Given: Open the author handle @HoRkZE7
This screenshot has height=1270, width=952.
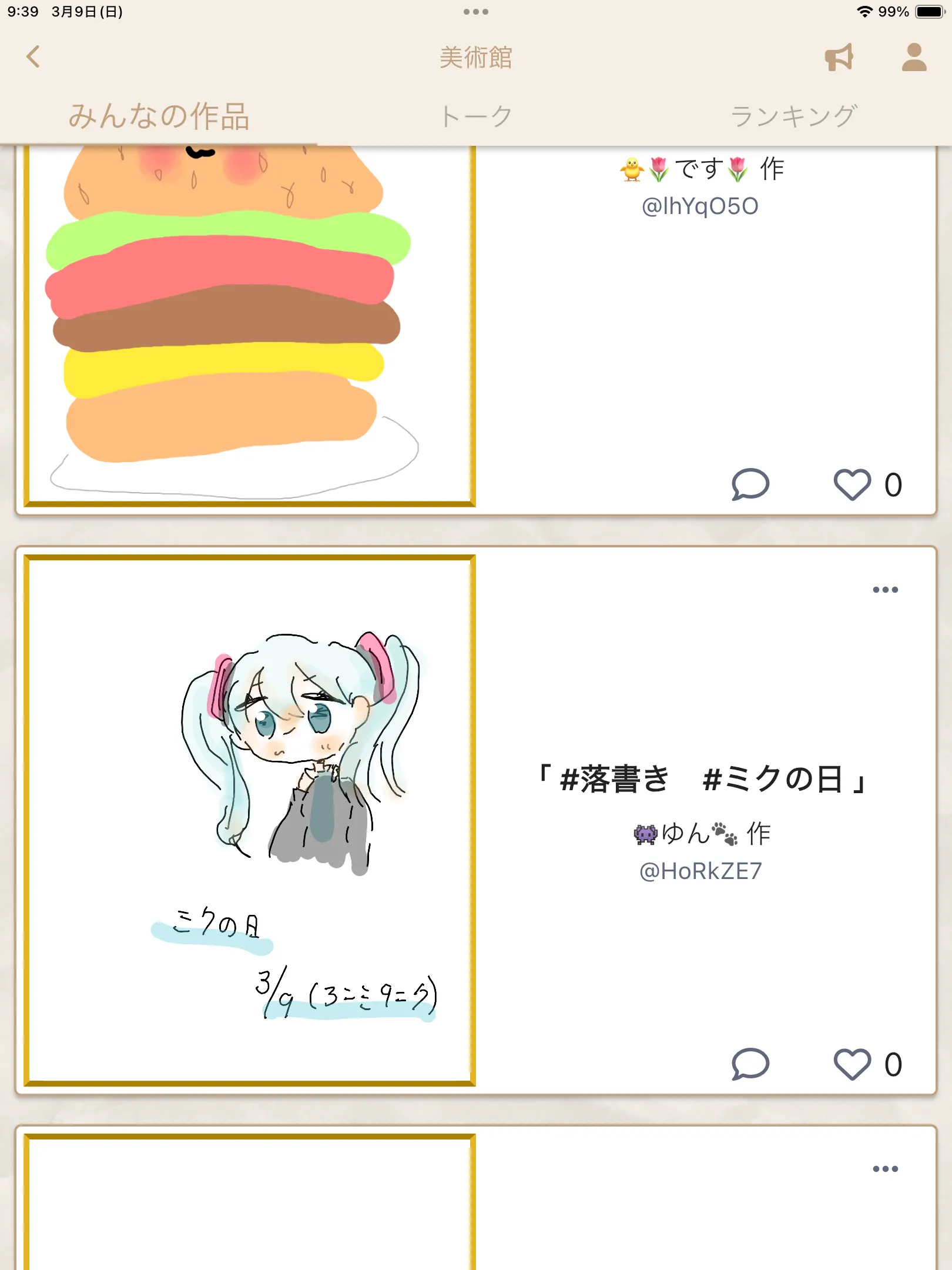Looking at the screenshot, I should point(700,871).
